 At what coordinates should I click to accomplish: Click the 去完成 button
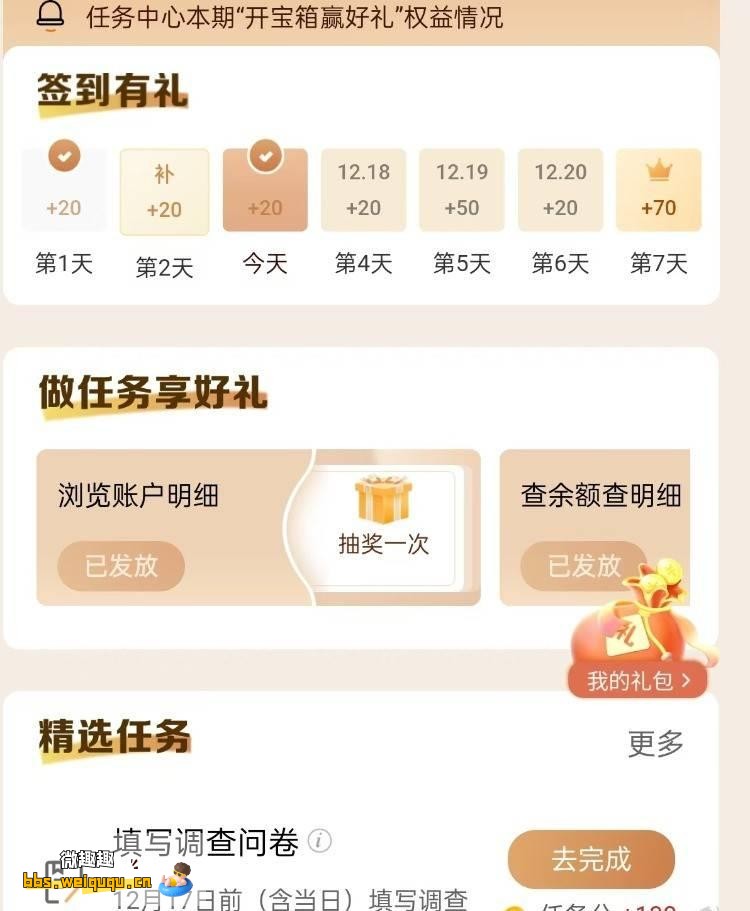point(593,858)
